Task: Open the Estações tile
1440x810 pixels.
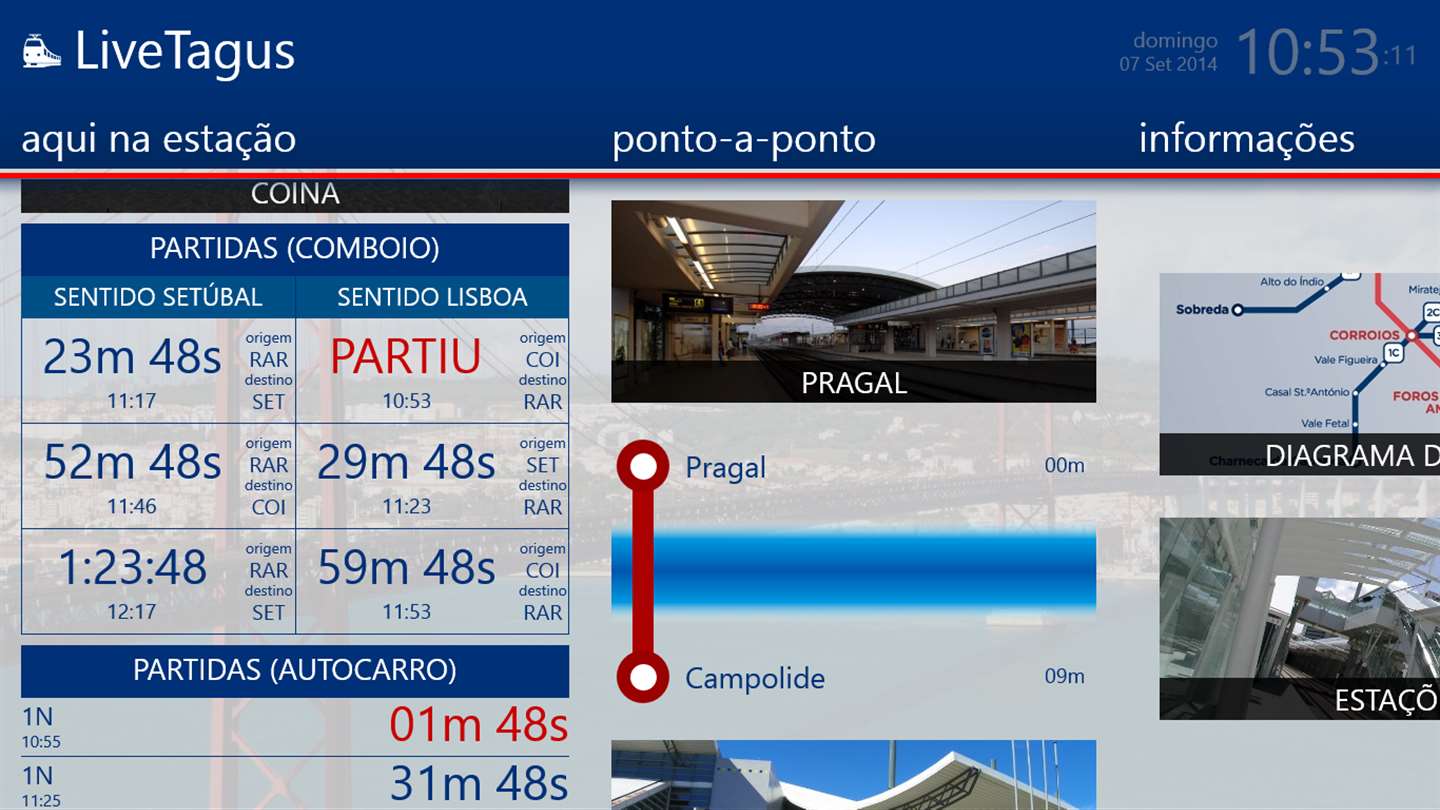Action: [1299, 618]
